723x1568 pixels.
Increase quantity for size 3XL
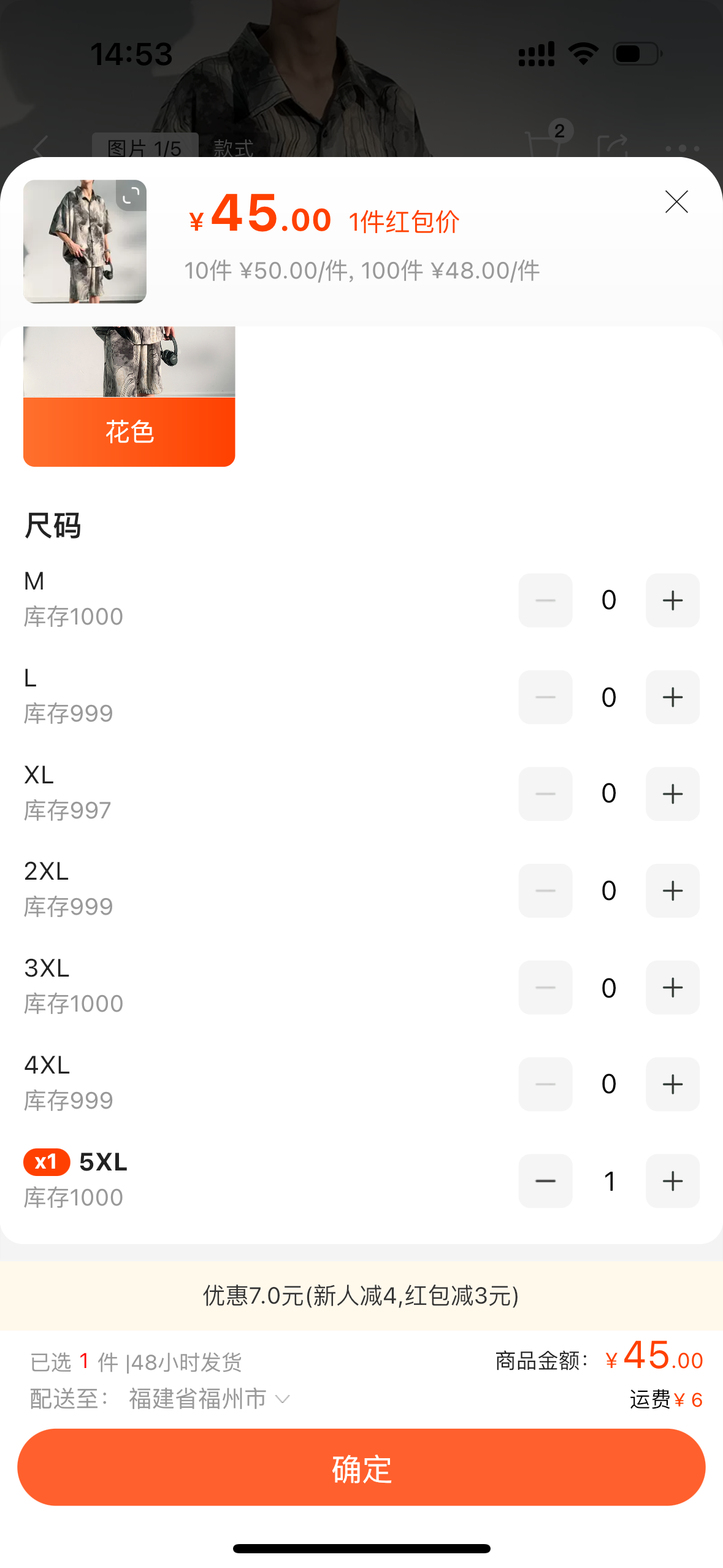tap(672, 988)
